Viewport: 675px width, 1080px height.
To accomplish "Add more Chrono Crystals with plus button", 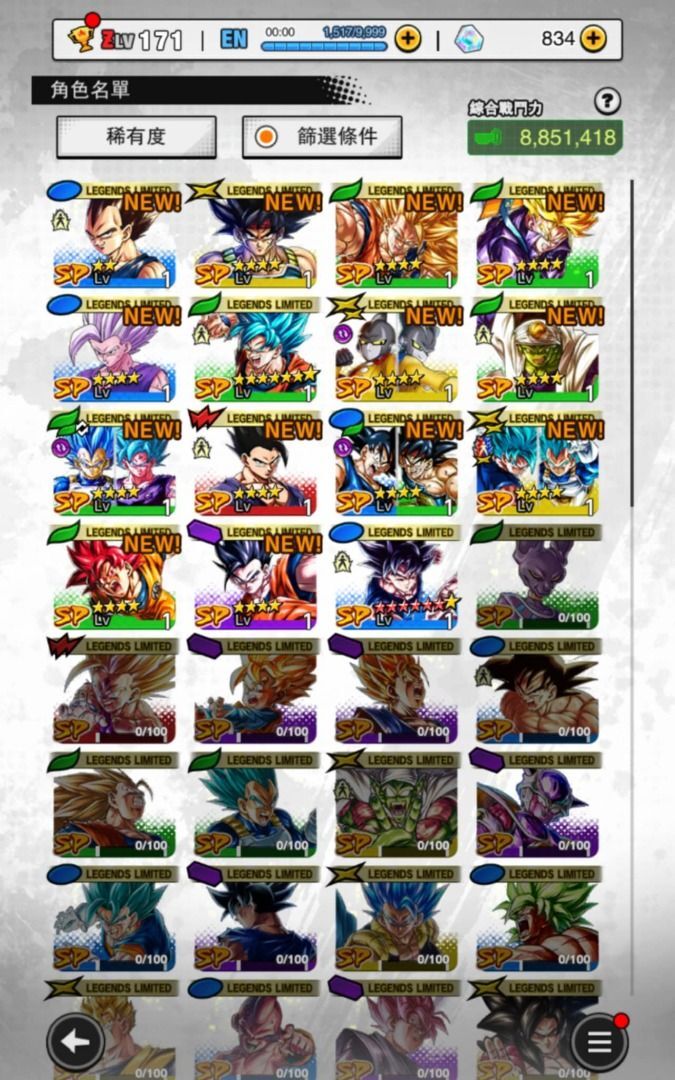I will point(593,39).
